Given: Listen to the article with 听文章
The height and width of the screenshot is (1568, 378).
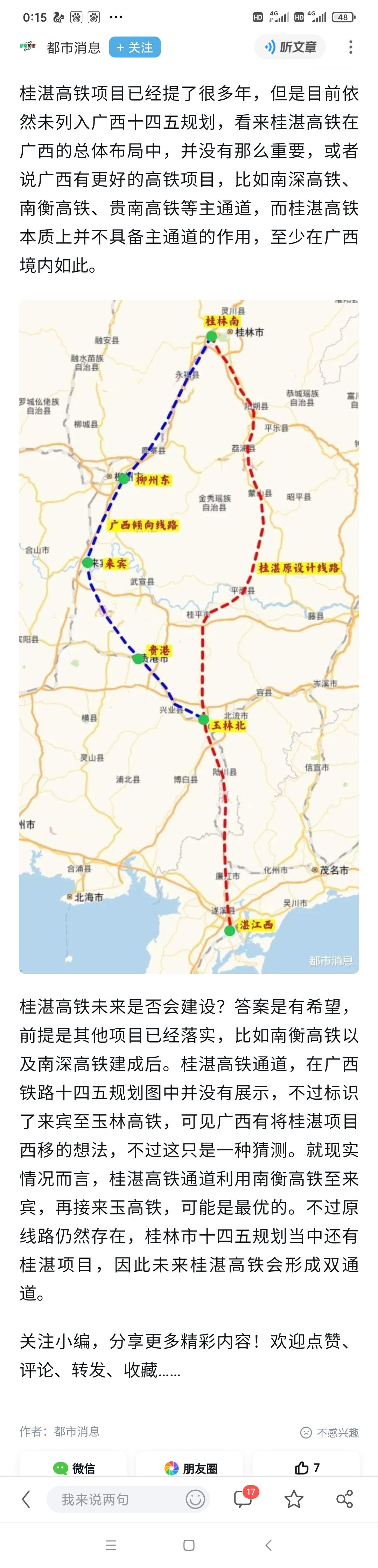Looking at the screenshot, I should point(290,48).
